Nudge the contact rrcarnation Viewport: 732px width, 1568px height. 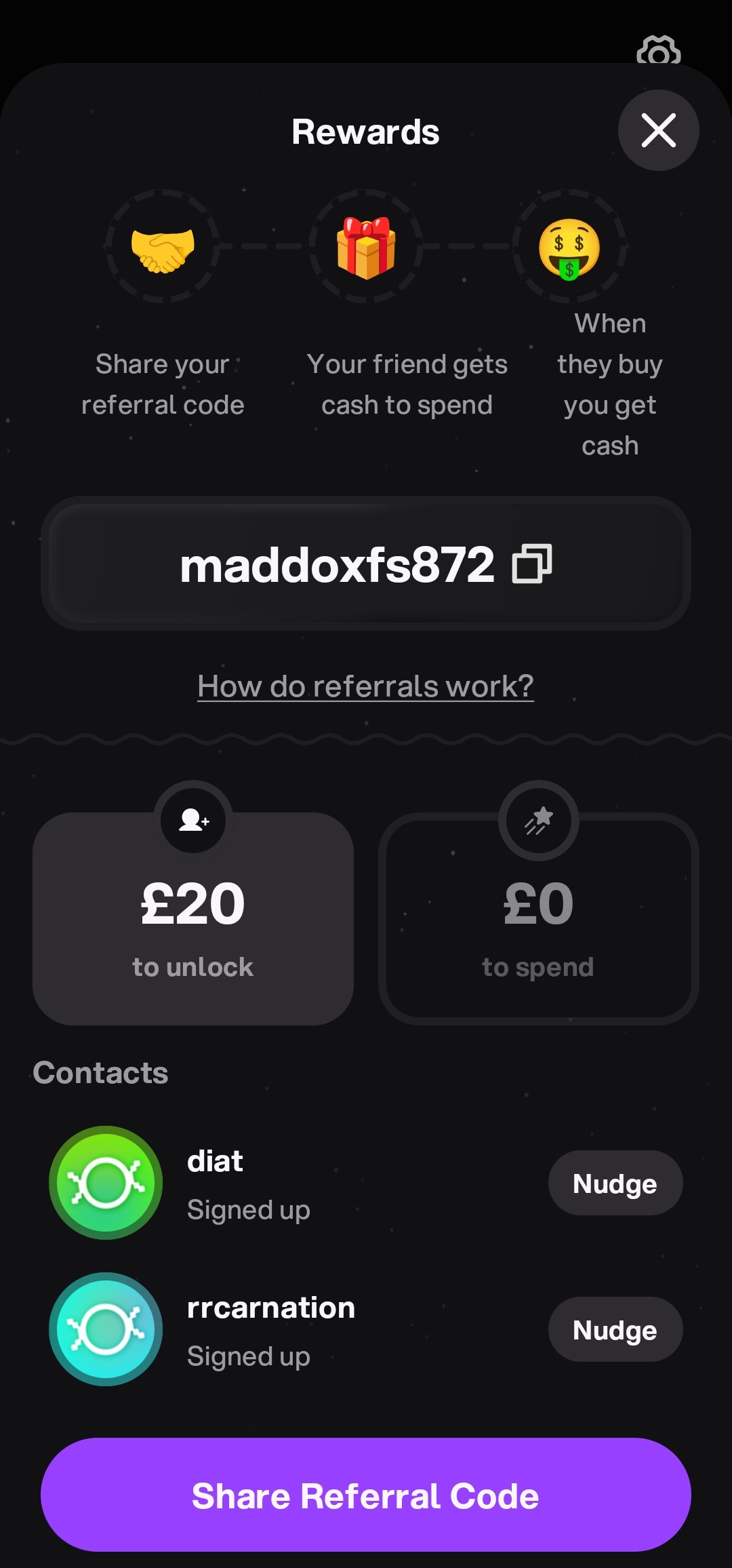pos(614,1329)
